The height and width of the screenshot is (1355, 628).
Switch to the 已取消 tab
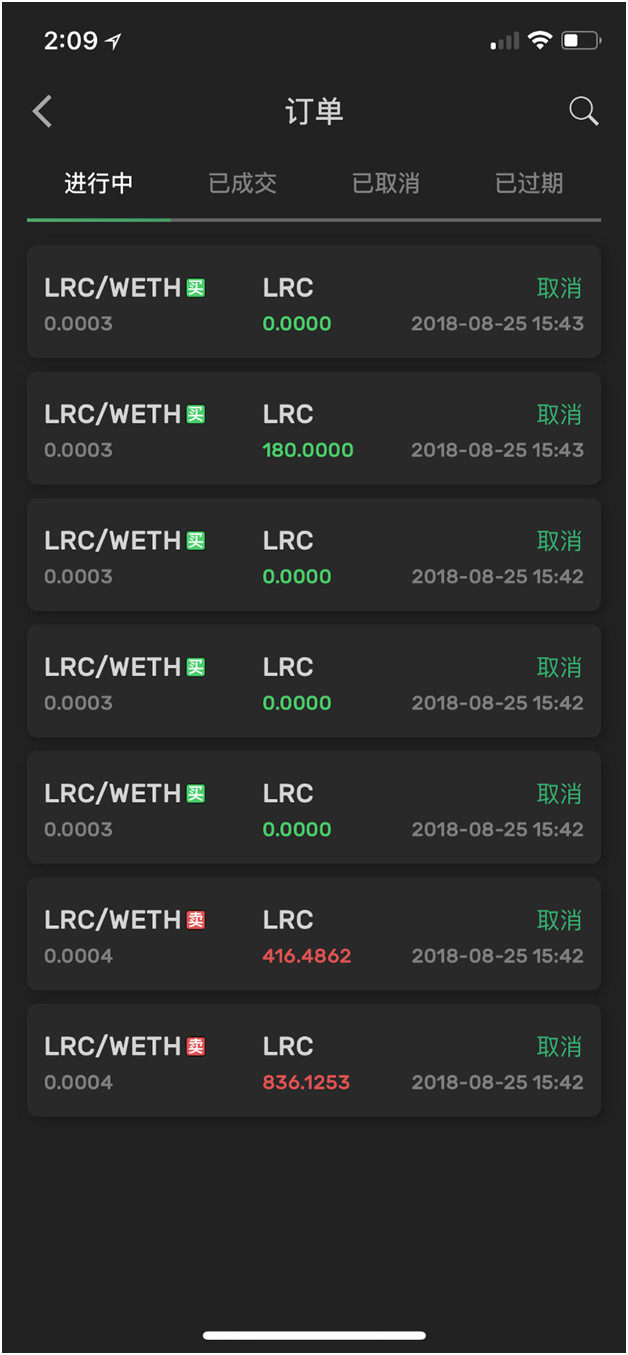(x=386, y=184)
